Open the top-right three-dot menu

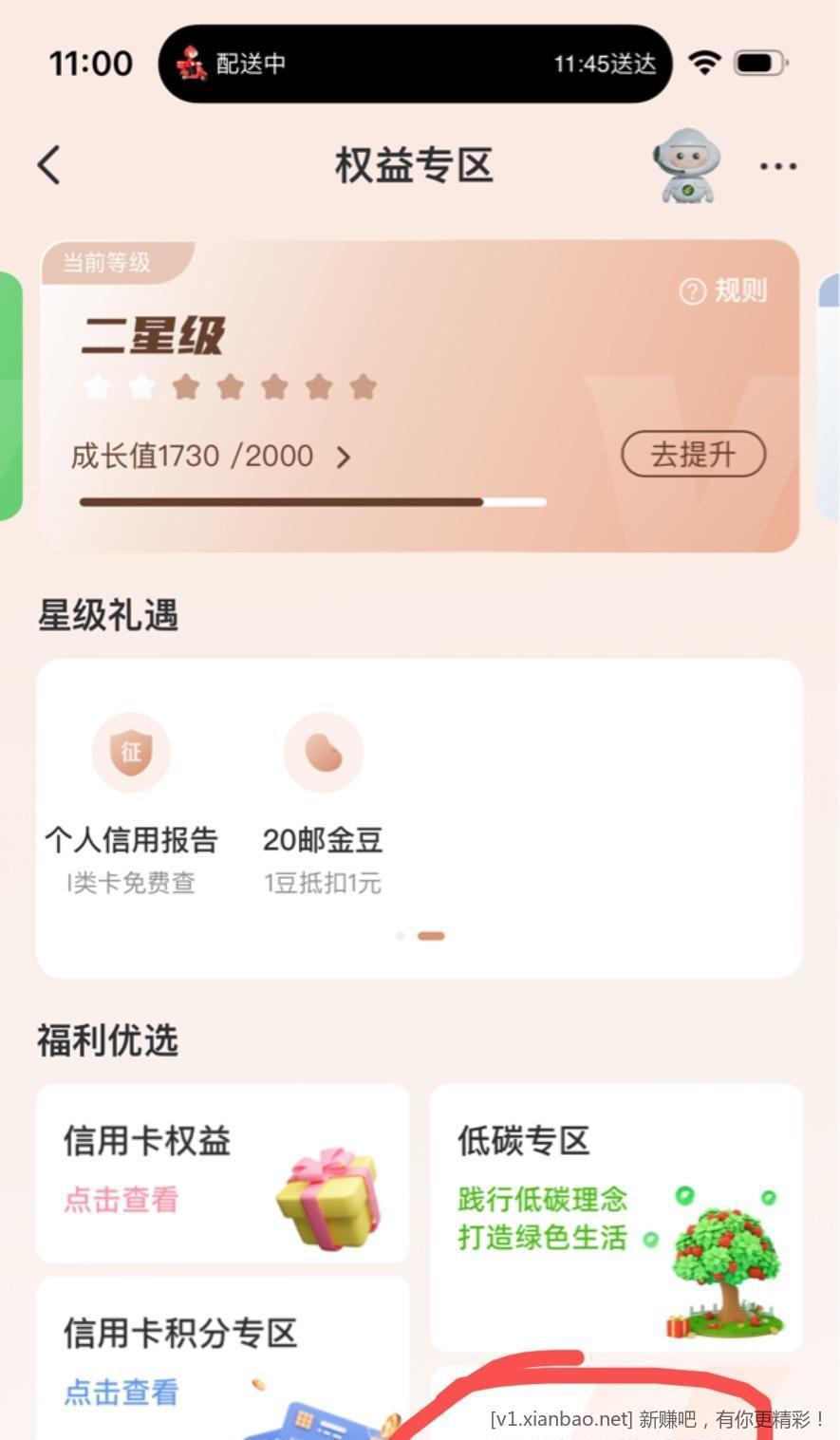coord(777,165)
